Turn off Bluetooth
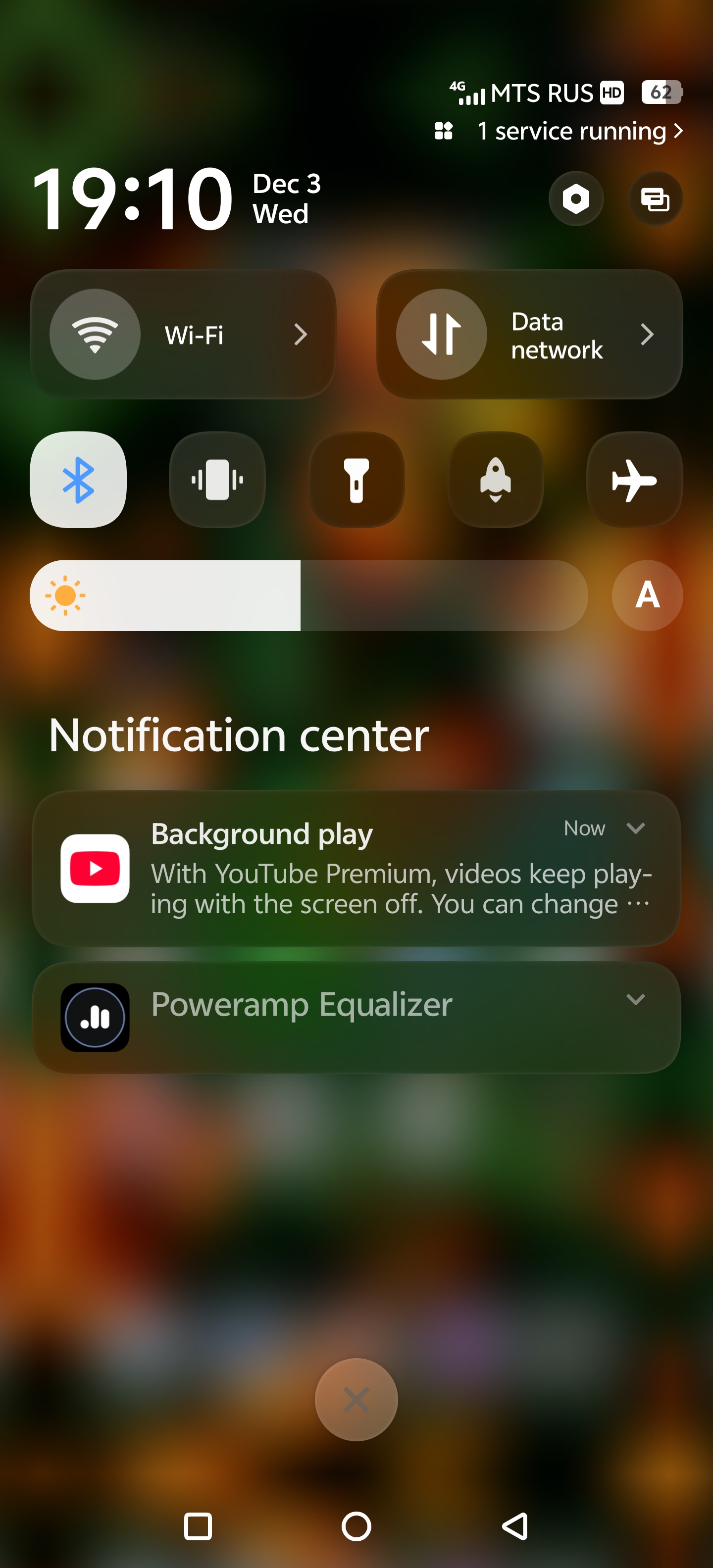 [79, 480]
